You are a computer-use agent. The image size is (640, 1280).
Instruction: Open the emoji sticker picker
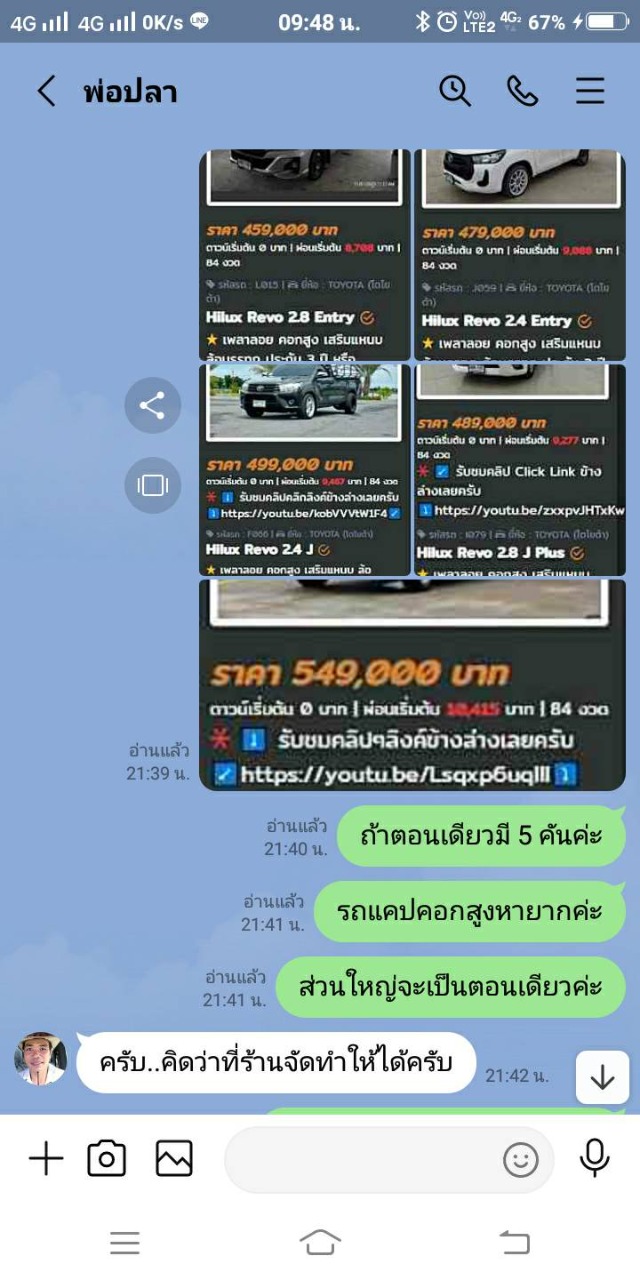pyautogui.click(x=520, y=1160)
